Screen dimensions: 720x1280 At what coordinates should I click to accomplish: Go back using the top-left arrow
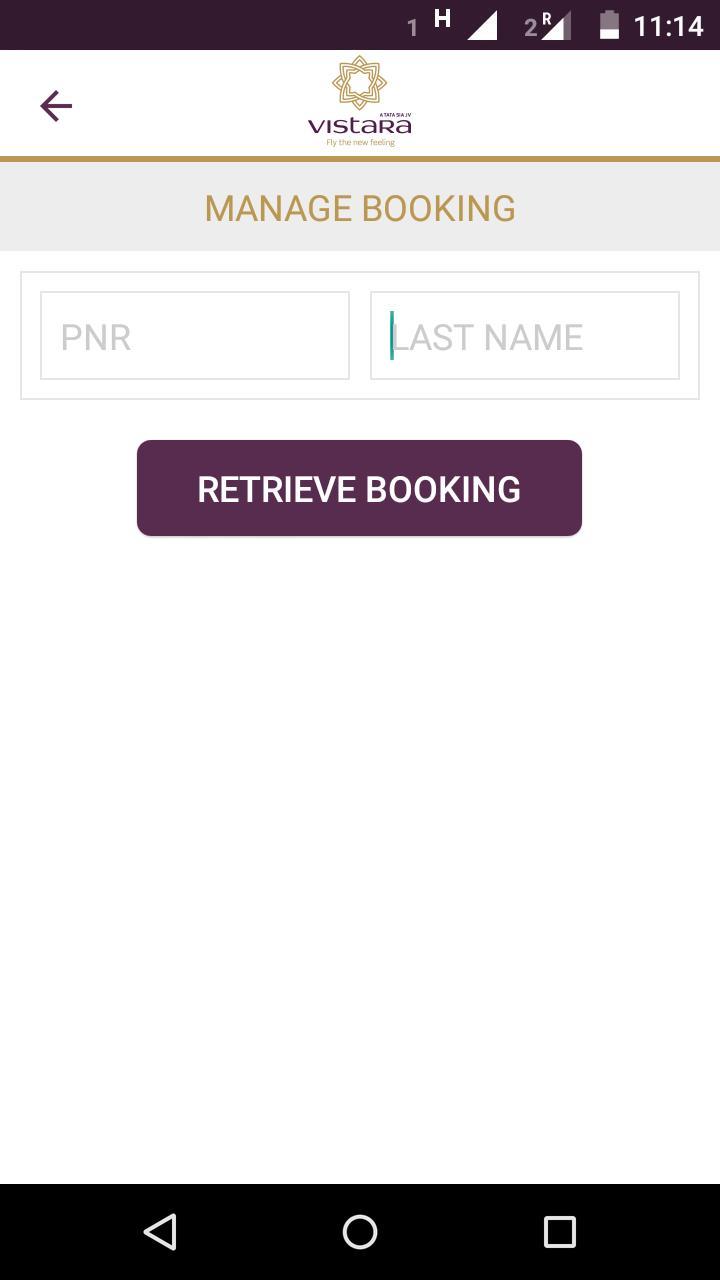[56, 105]
